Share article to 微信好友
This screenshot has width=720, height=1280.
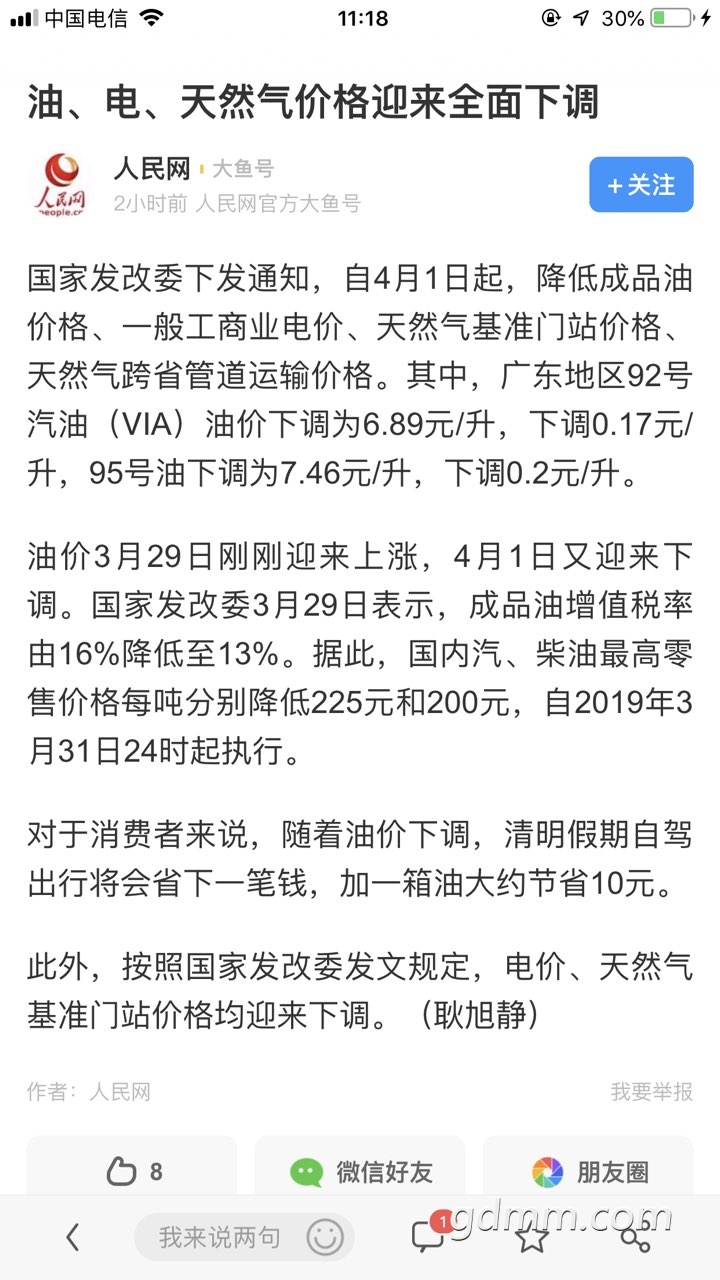tap(360, 1171)
